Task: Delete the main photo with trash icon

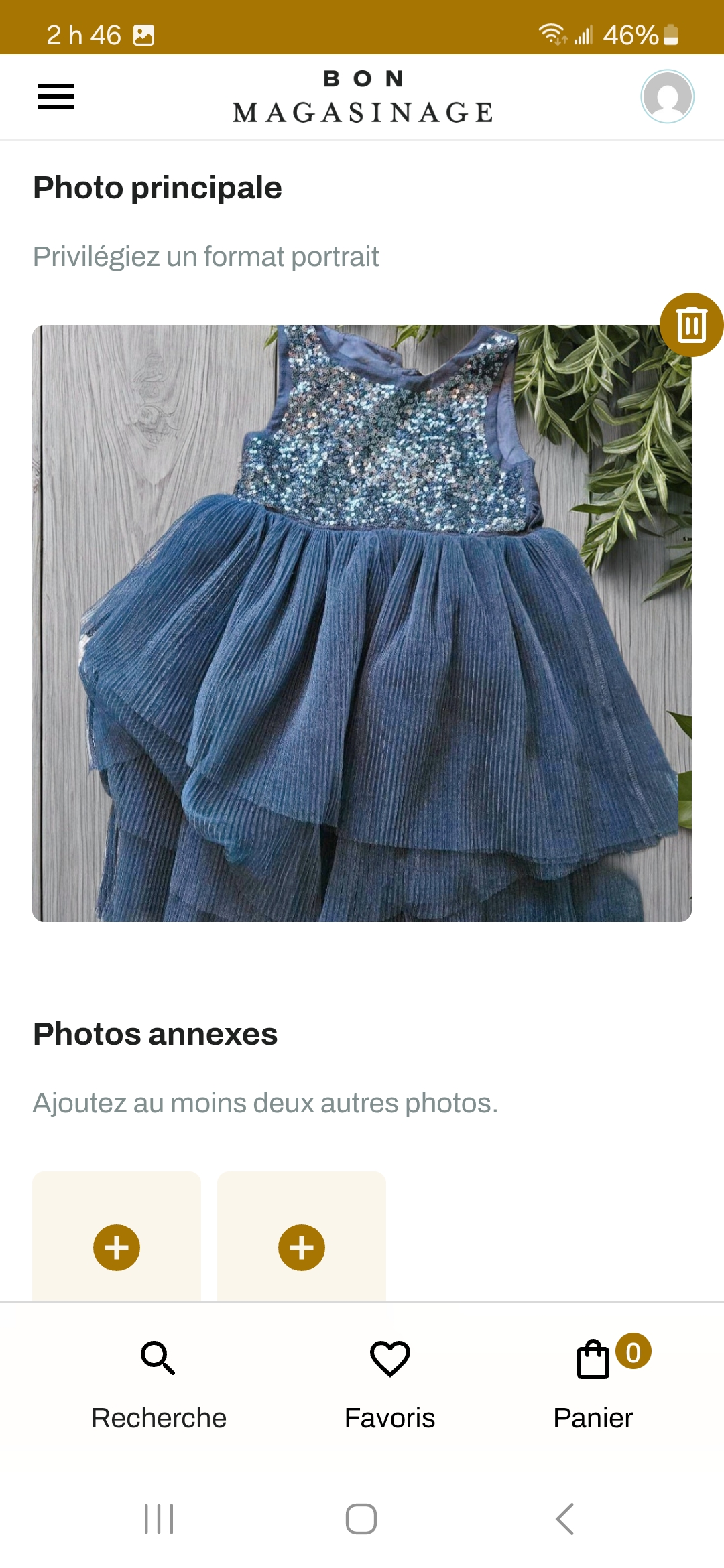Action: click(x=691, y=325)
